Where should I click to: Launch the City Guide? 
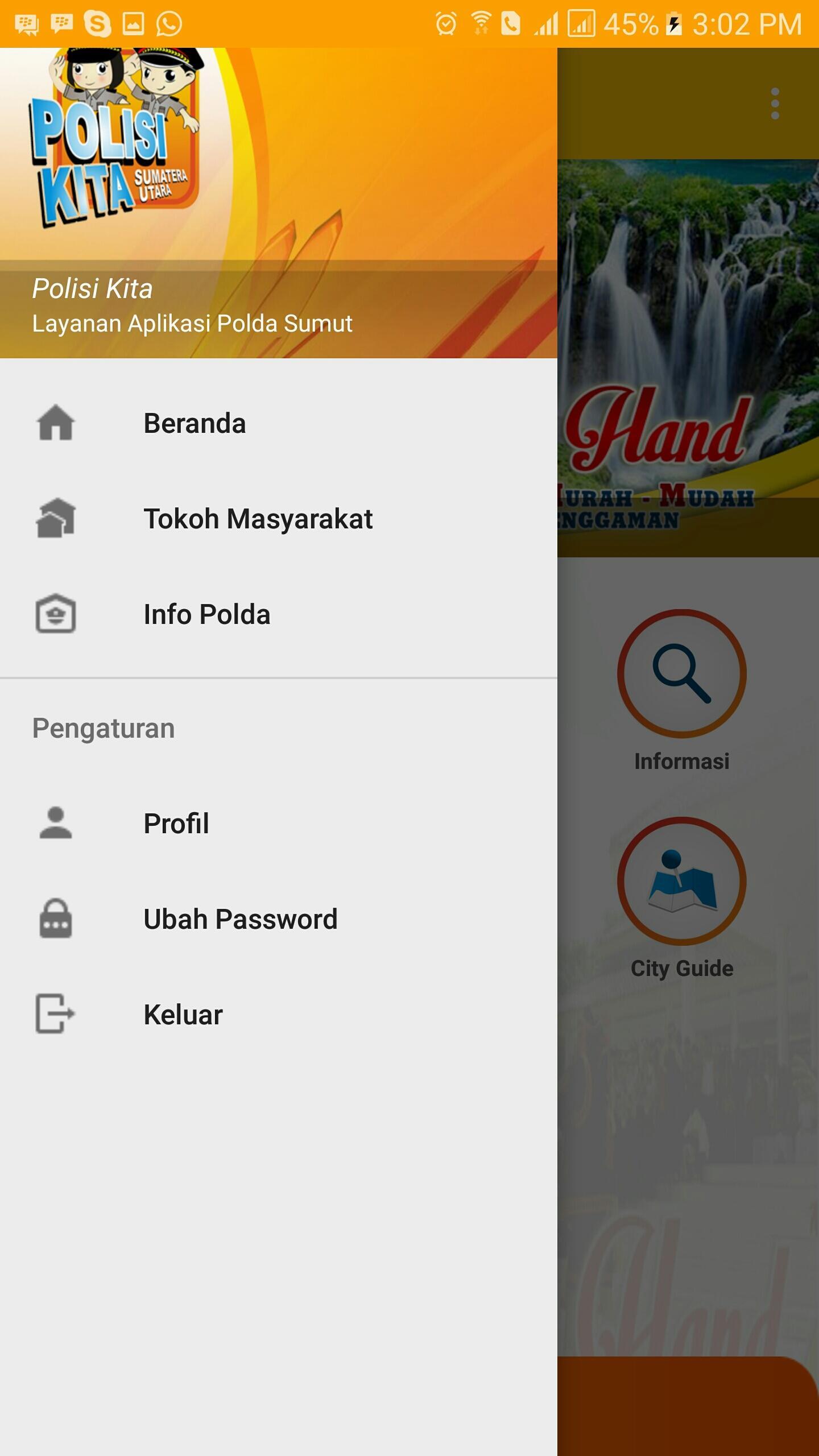(x=681, y=882)
